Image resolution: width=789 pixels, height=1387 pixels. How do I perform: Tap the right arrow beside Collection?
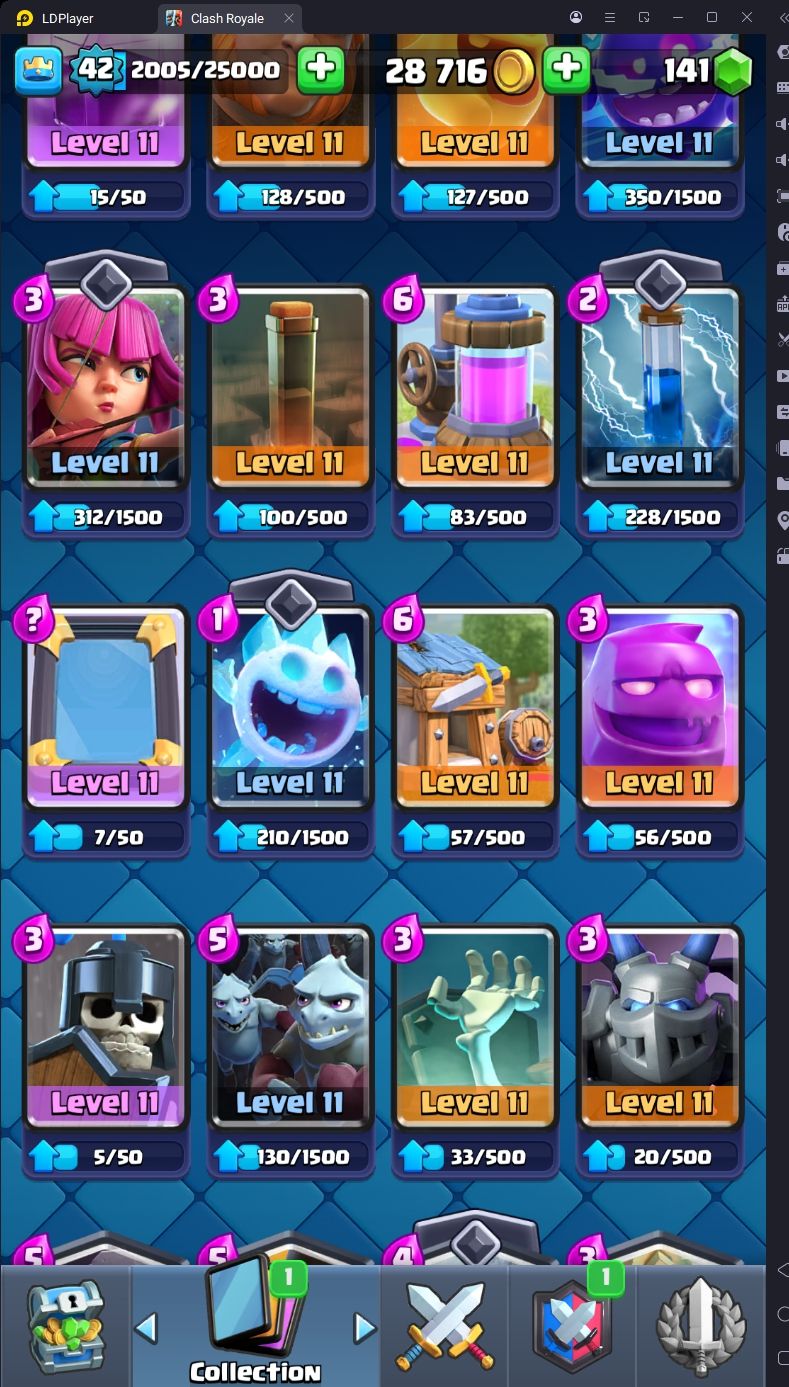pos(364,1327)
